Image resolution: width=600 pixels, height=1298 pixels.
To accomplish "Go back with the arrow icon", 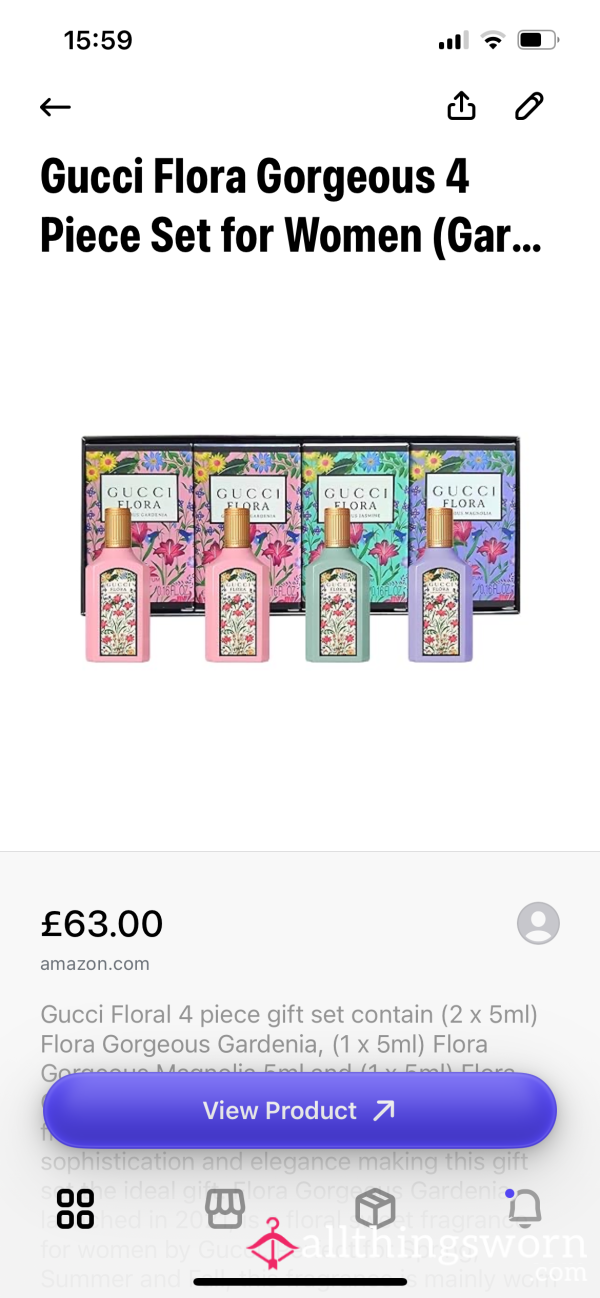I will tap(55, 107).
